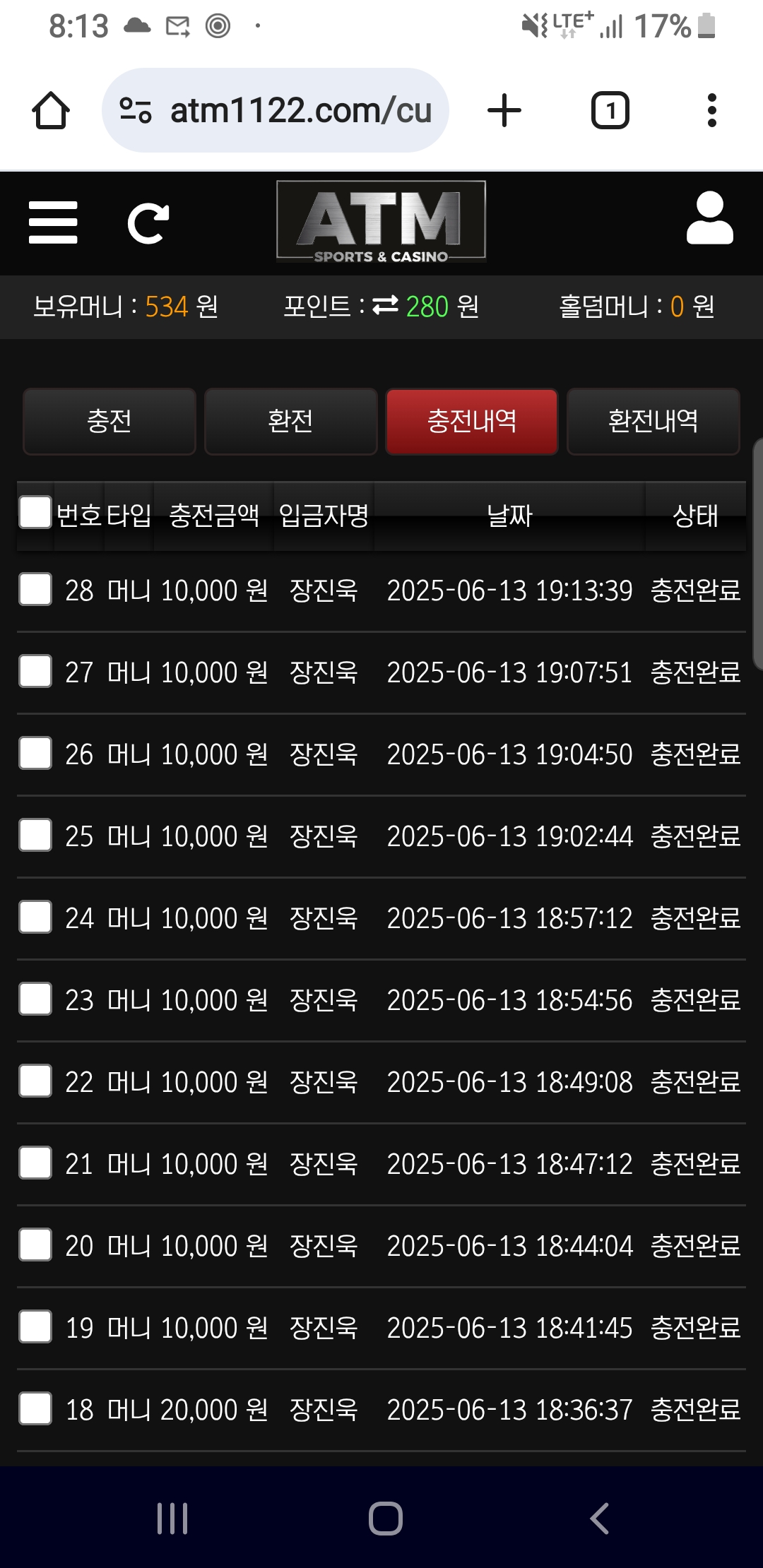
Task: Select the 충전내역 tab
Action: pos(472,421)
